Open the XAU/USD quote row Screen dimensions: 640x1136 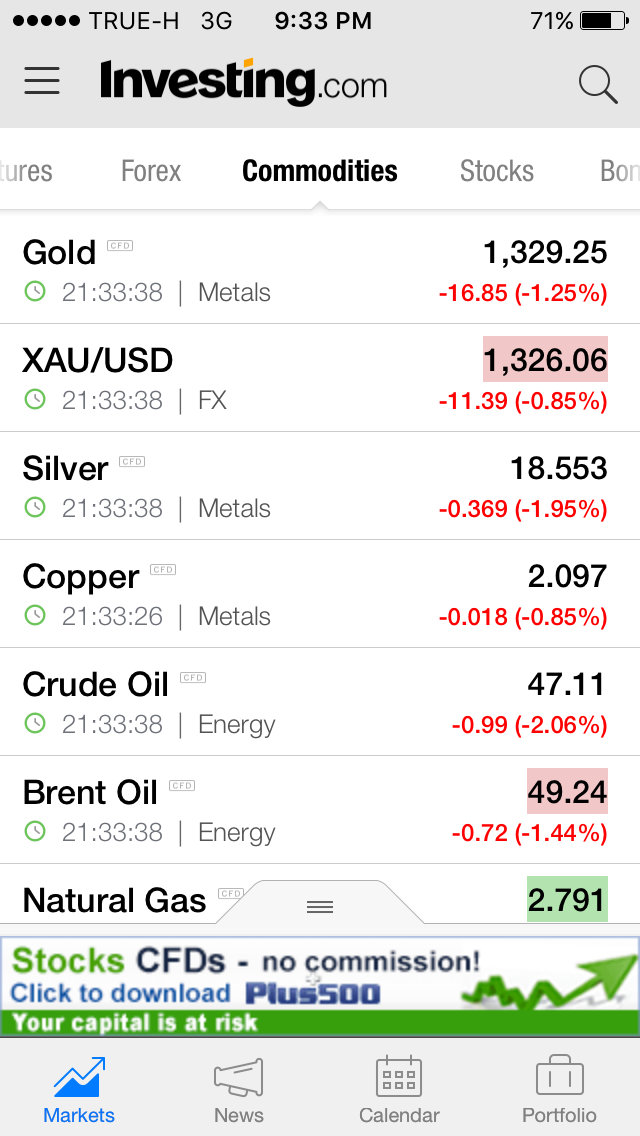coord(320,378)
